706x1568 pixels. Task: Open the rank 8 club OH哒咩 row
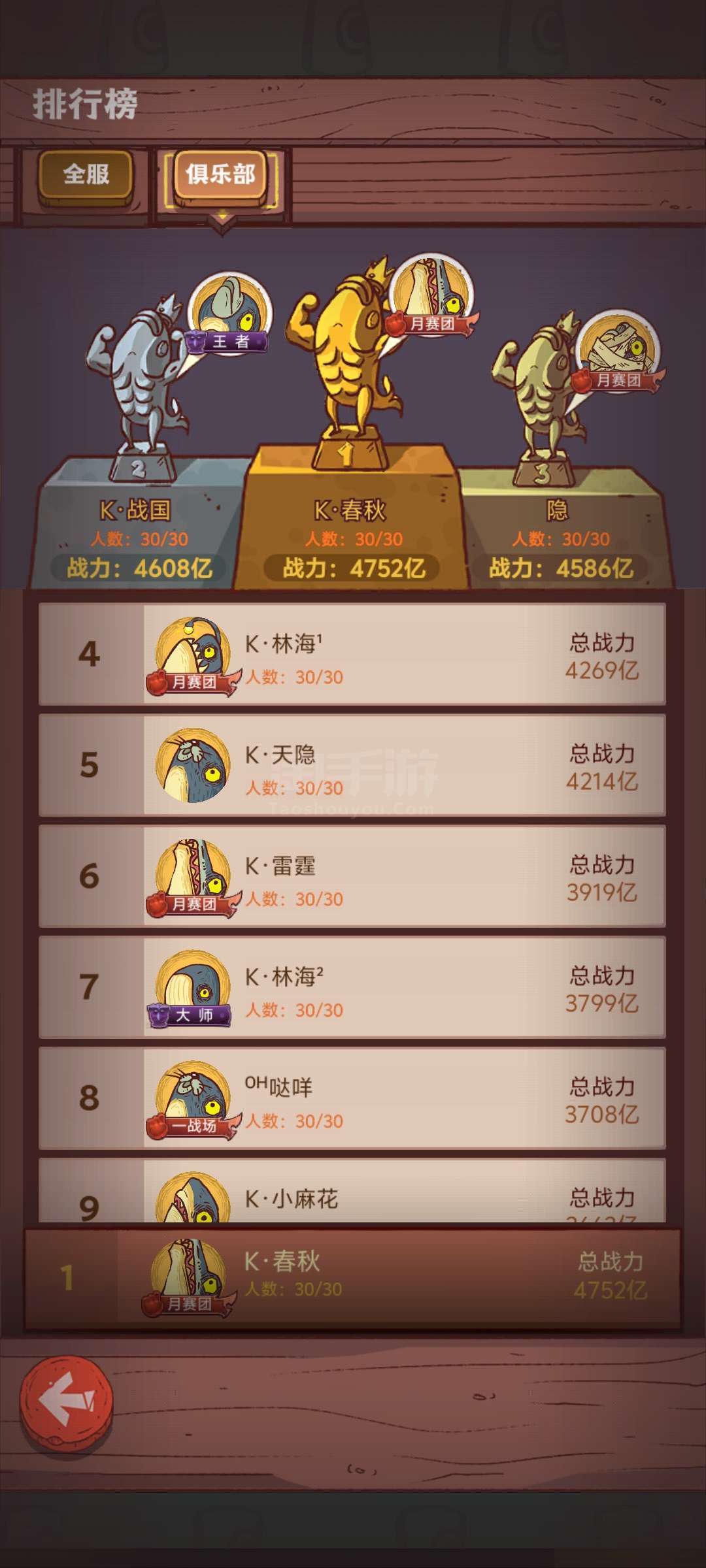point(352,1098)
